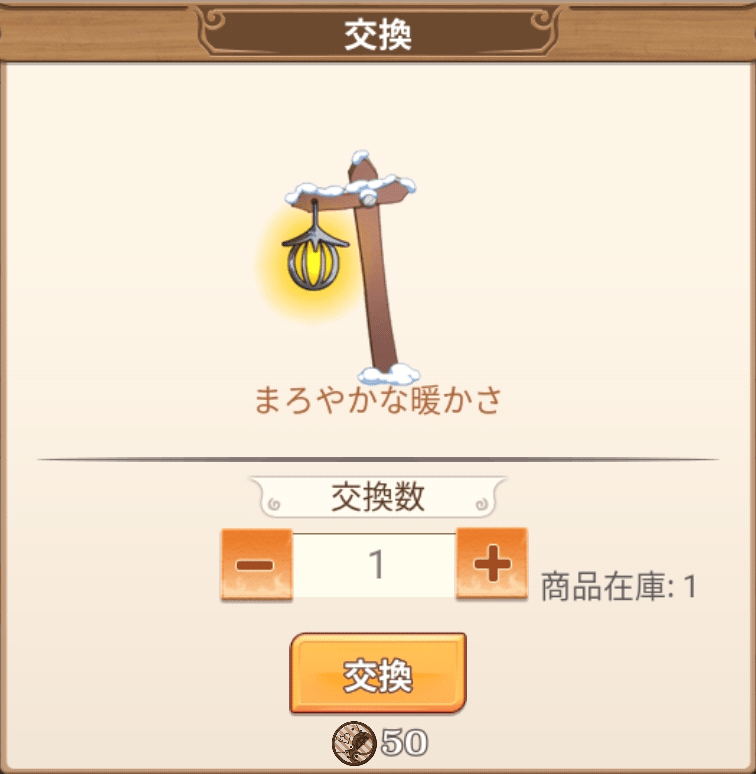Tap the orange 交換 button to confirm exchange
This screenshot has height=774, width=756.
tap(378, 674)
